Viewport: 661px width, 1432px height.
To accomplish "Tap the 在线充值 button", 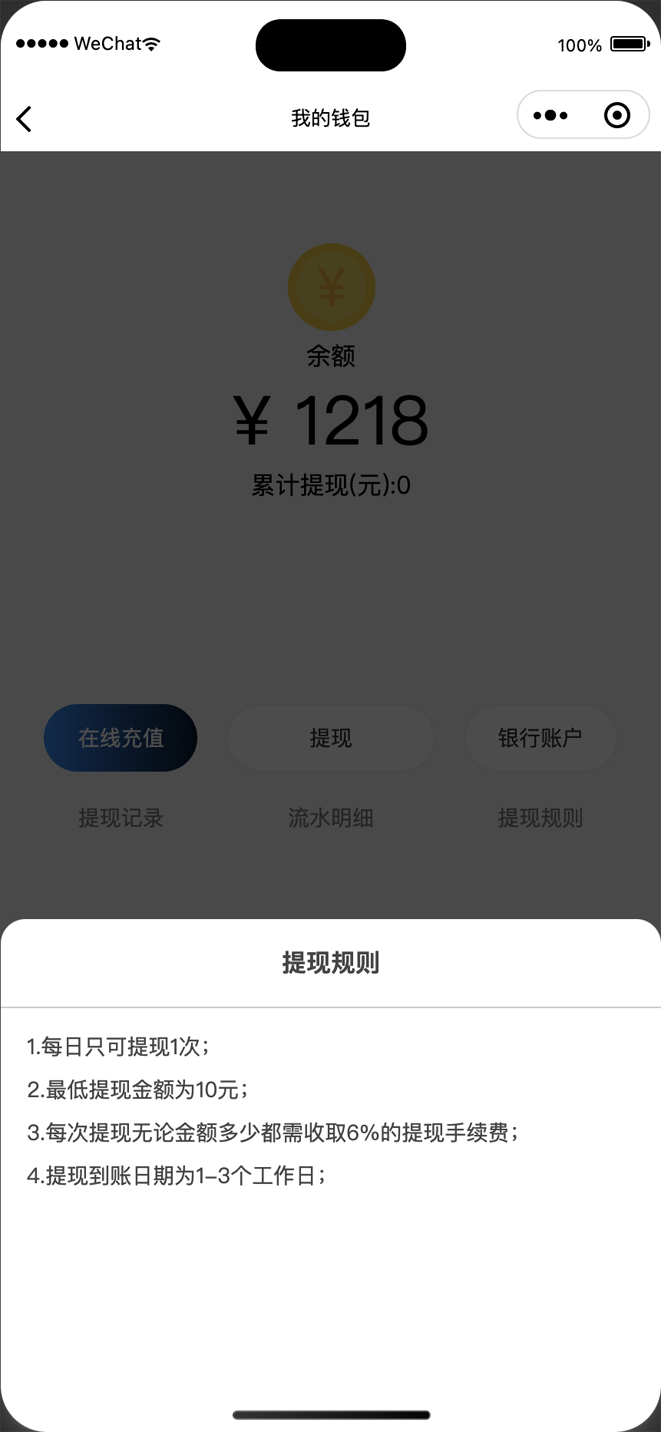I will click(120, 738).
